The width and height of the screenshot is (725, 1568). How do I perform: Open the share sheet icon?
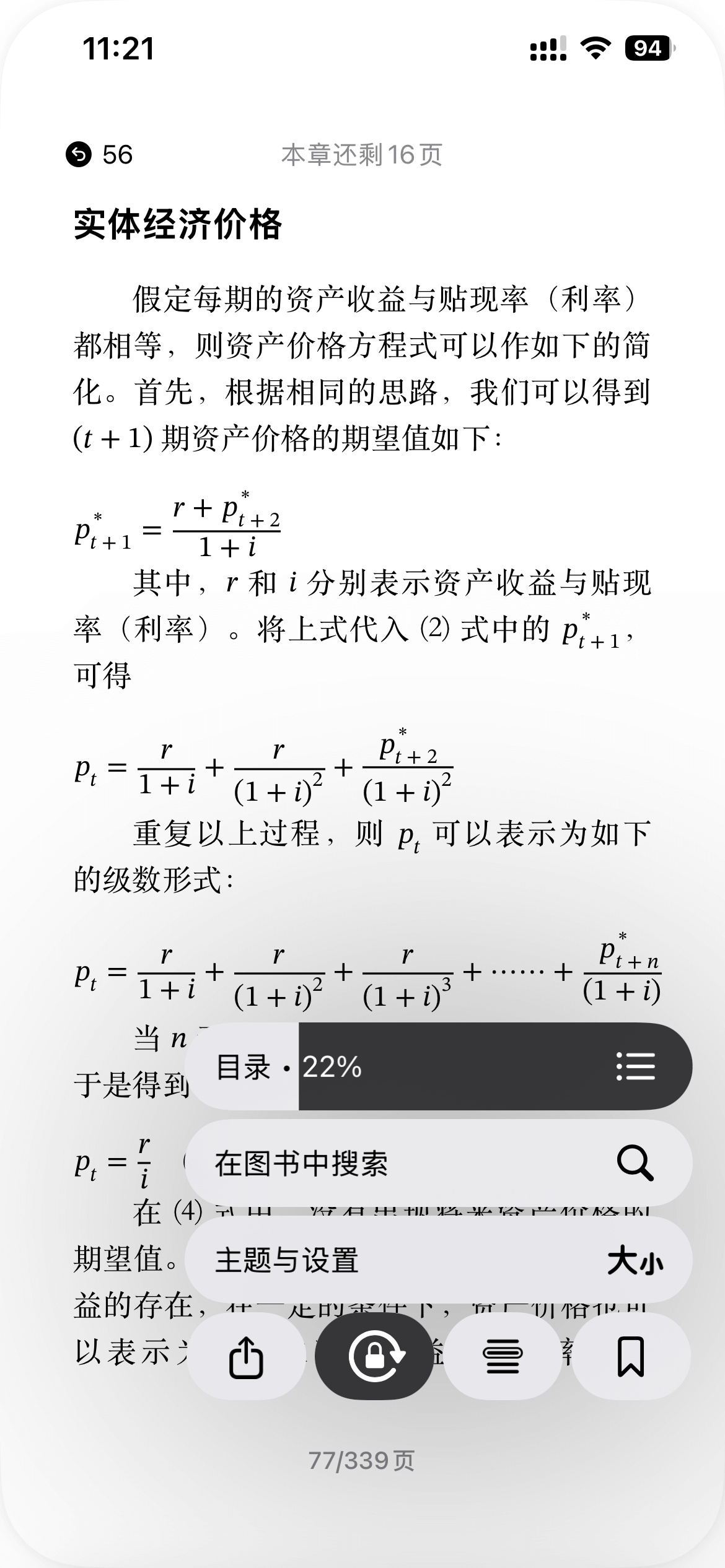pyautogui.click(x=246, y=1357)
